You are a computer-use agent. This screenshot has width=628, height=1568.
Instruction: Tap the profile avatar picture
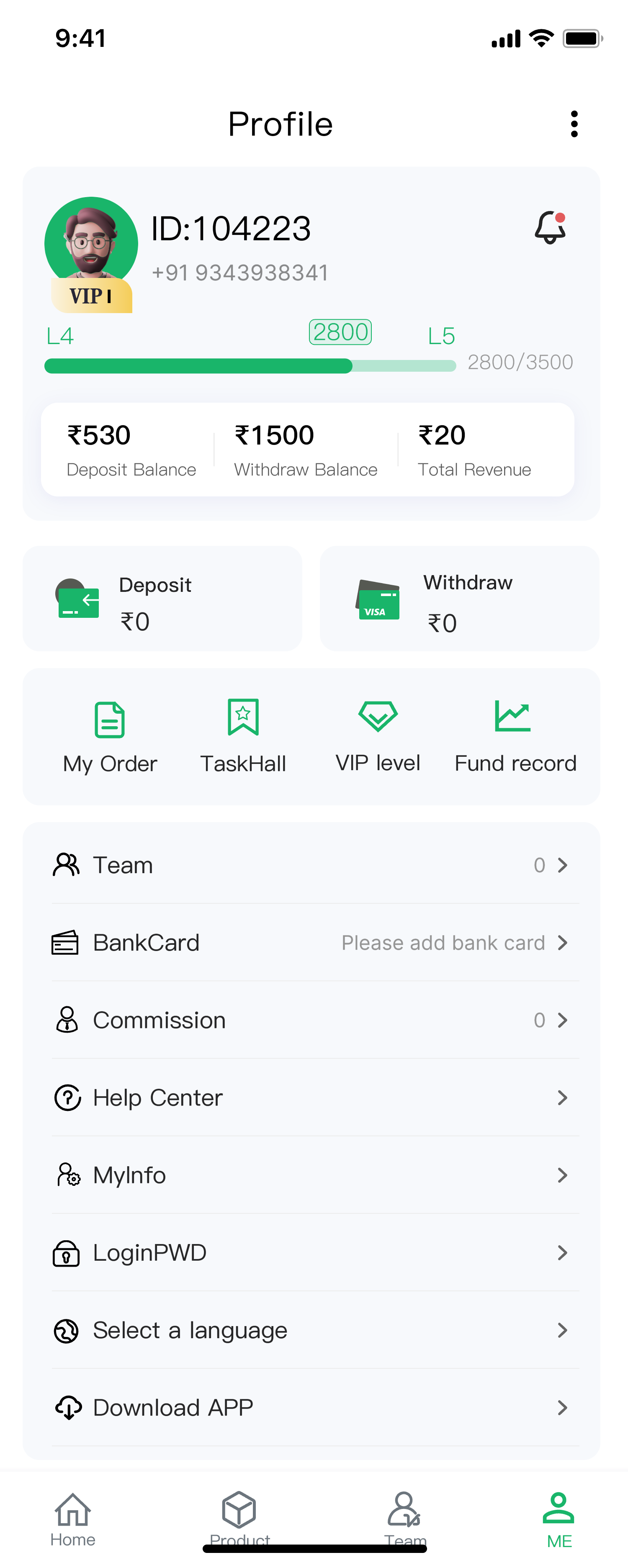click(91, 244)
